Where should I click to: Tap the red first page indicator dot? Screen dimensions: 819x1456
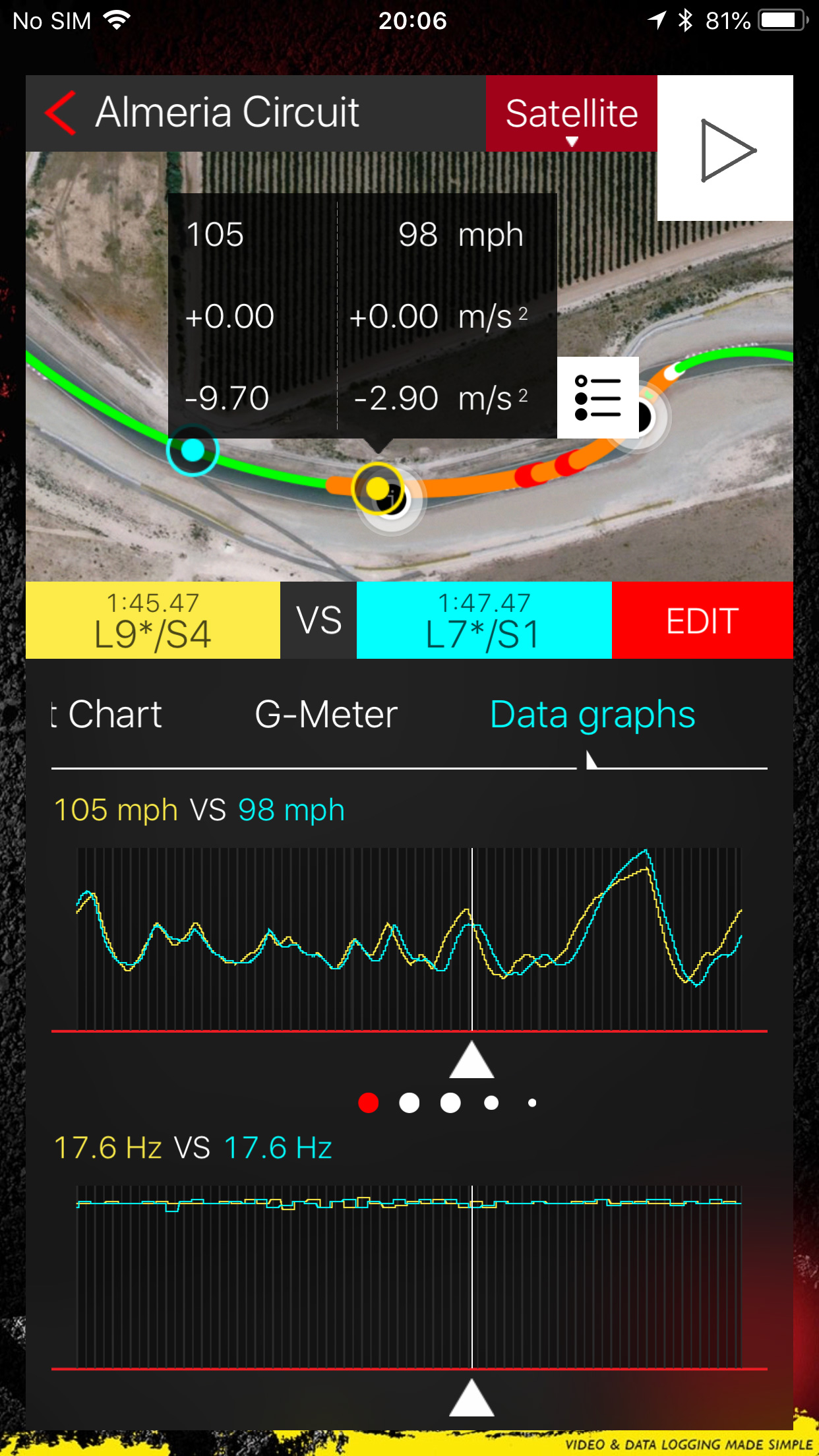tap(369, 1103)
